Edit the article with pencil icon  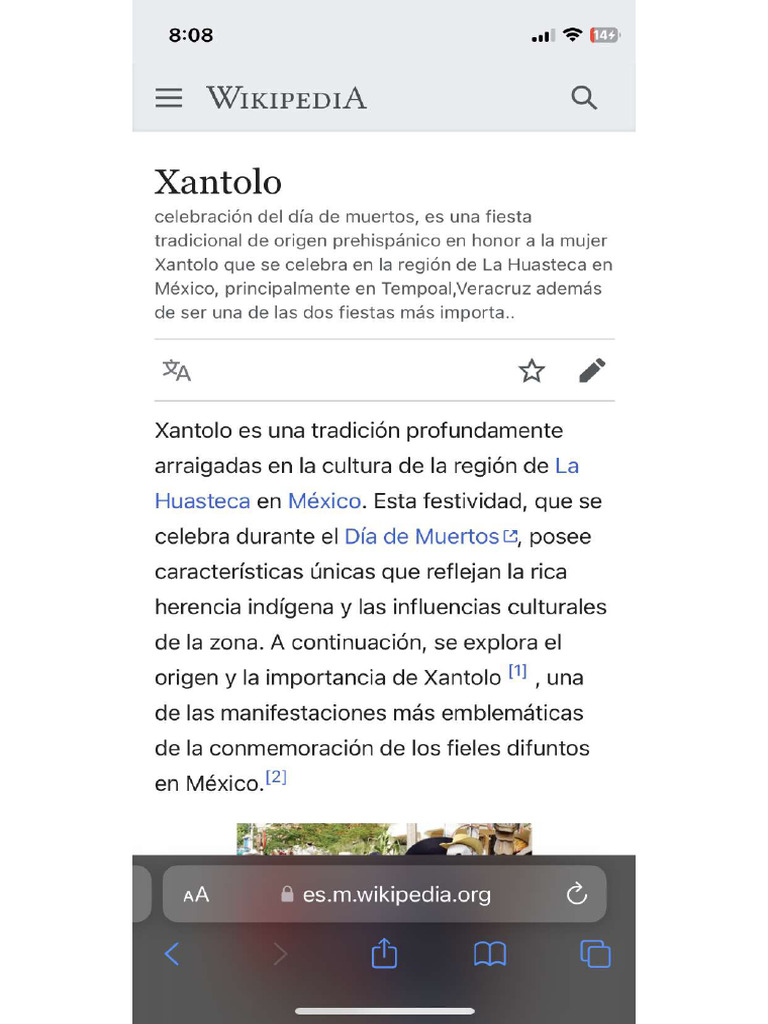[592, 370]
